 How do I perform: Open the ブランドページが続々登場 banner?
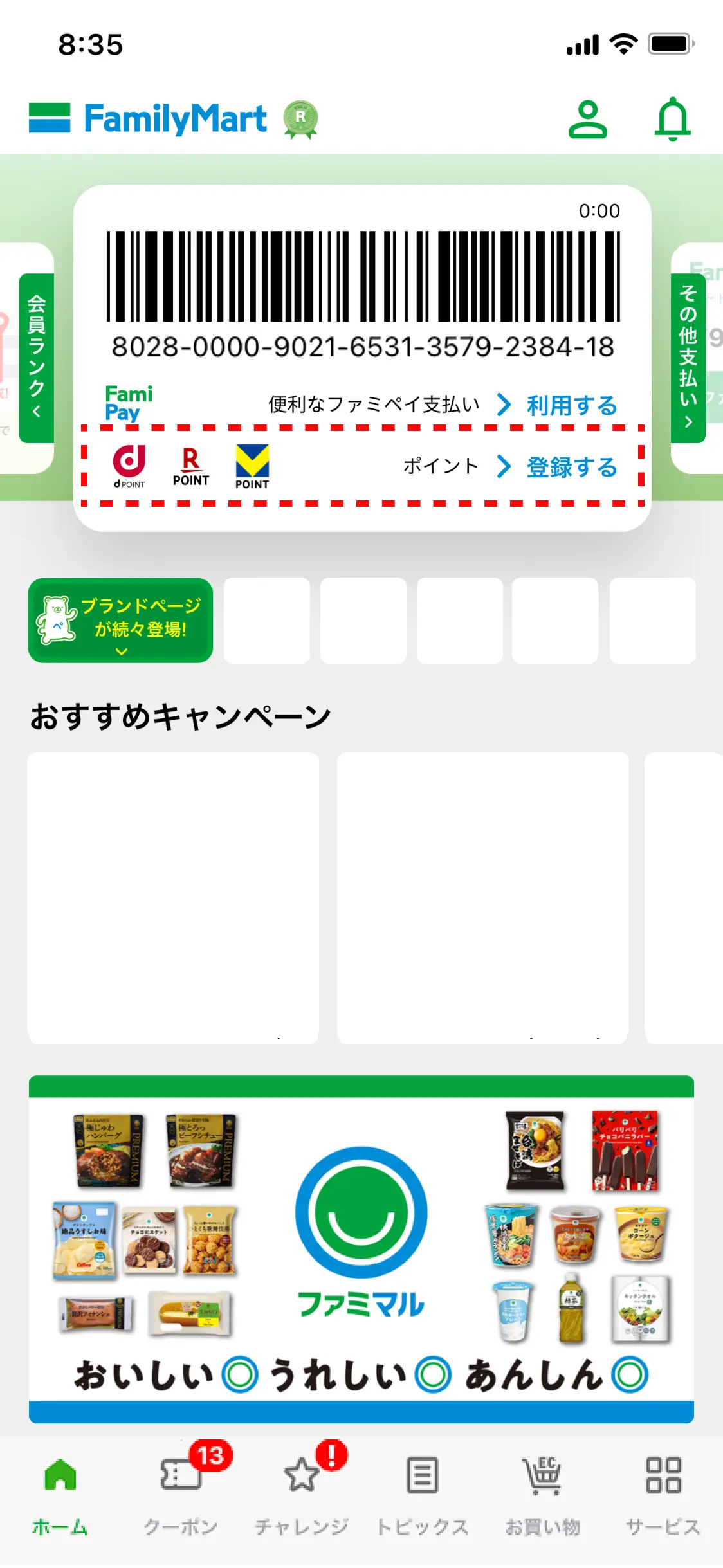[x=121, y=620]
